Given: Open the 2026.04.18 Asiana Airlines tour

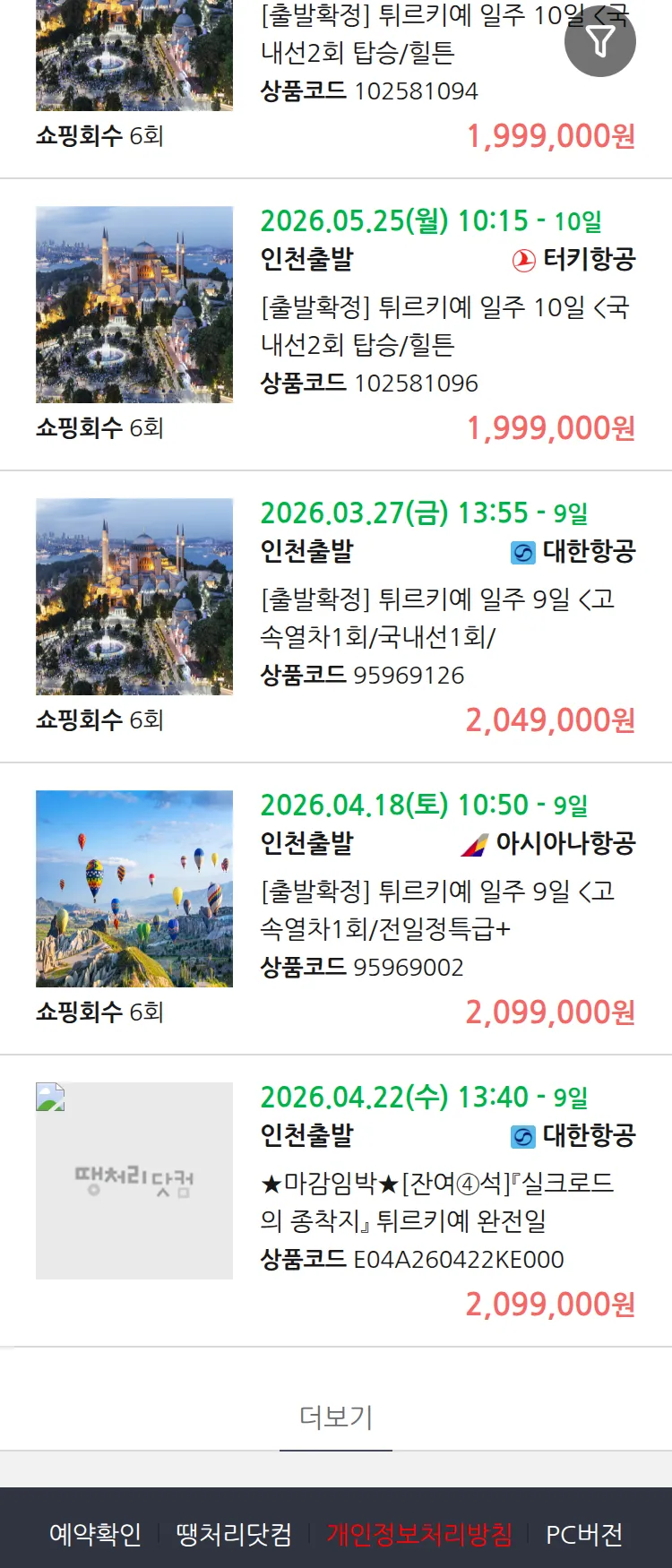Looking at the screenshot, I should (x=444, y=909).
